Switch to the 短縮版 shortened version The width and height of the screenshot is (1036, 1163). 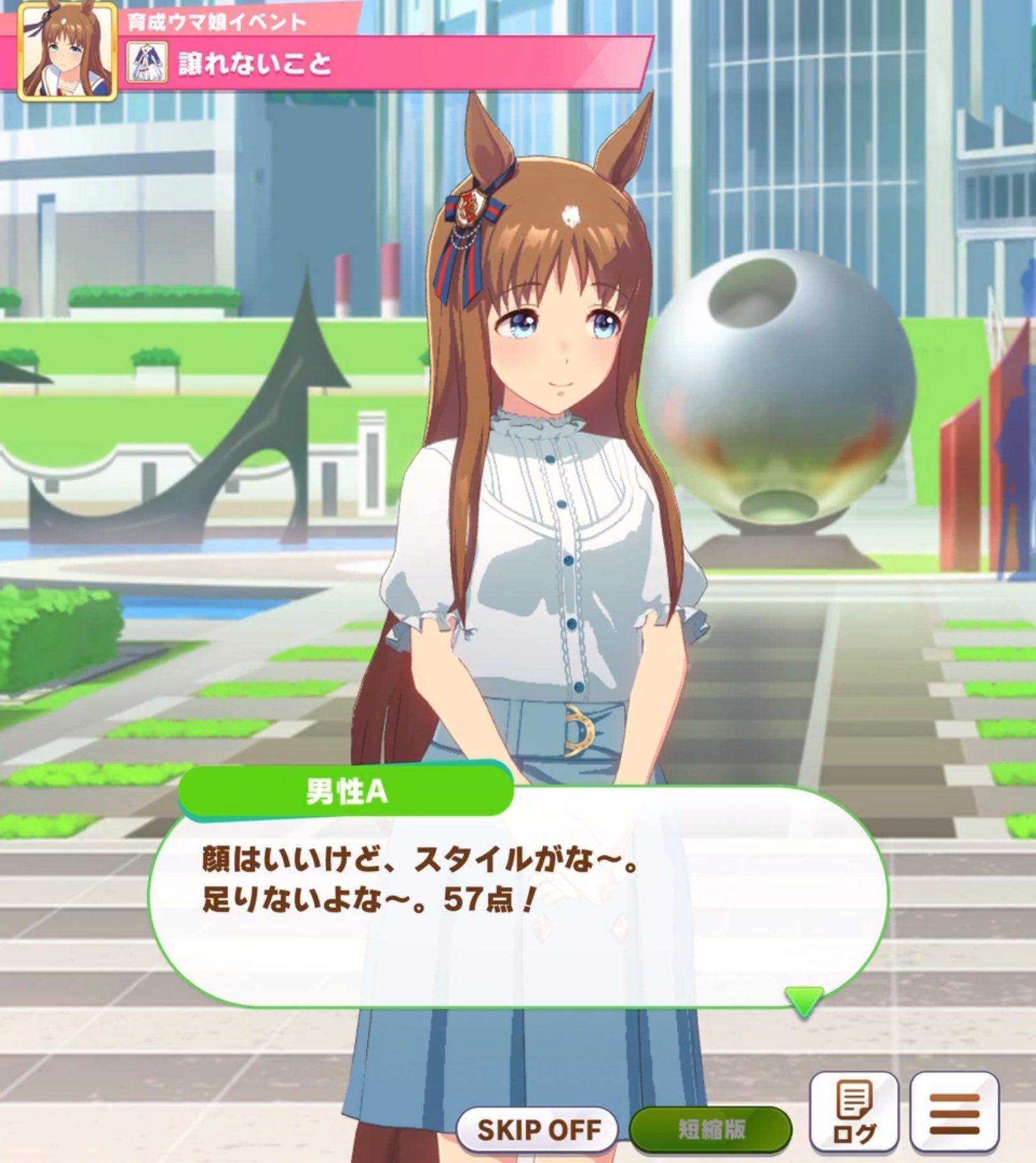(710, 1129)
